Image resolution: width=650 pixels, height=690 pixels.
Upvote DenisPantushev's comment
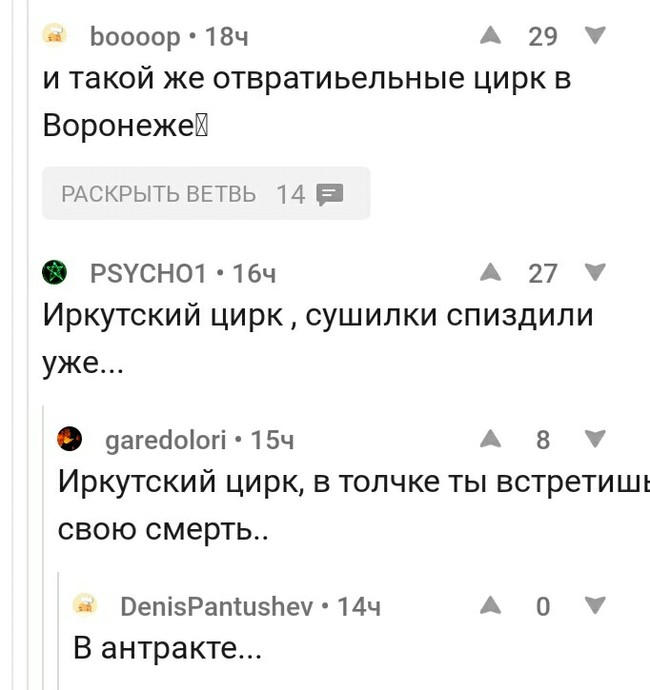[490, 606]
